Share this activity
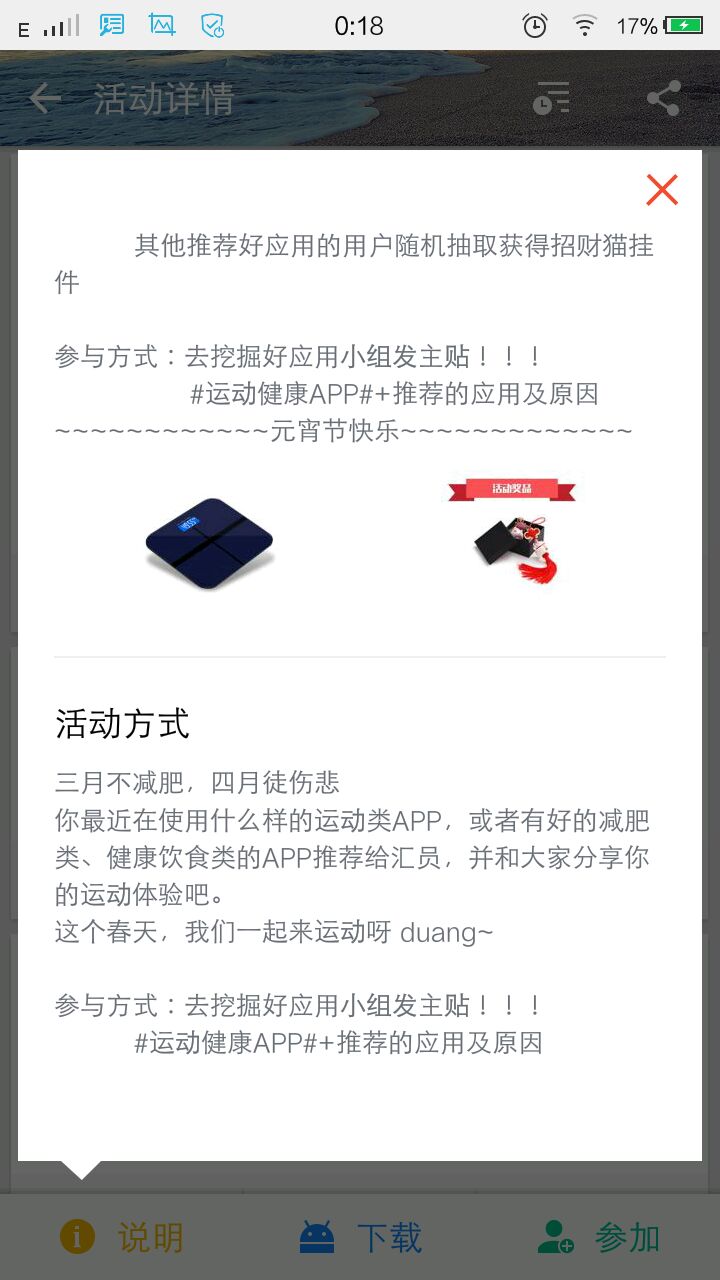 click(663, 99)
